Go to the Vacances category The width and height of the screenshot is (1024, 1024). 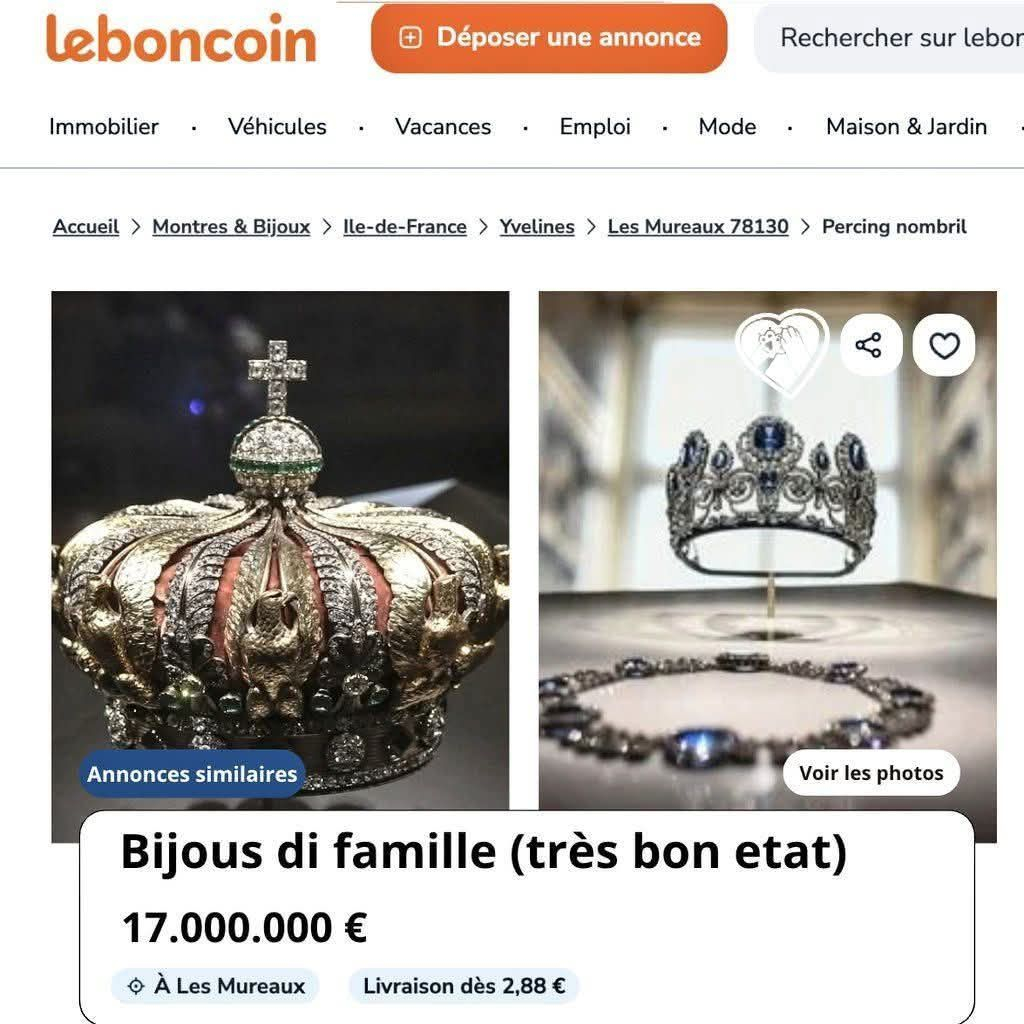443,127
